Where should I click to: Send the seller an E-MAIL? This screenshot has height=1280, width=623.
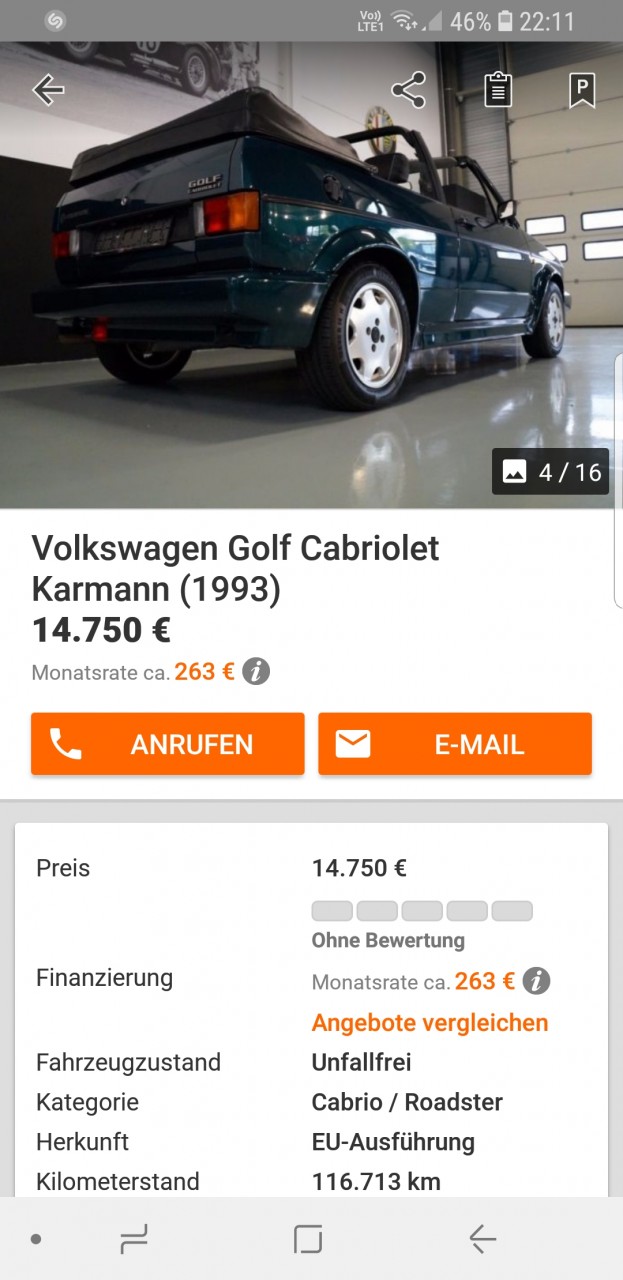point(455,744)
